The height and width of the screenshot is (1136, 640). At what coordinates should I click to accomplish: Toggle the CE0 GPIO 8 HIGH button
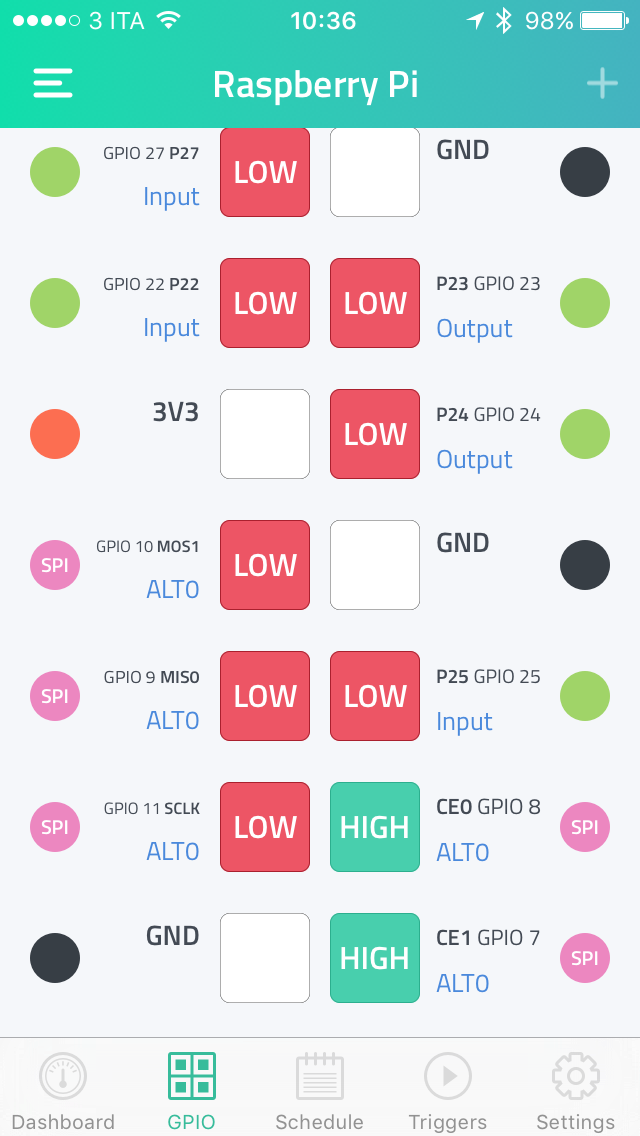pyautogui.click(x=375, y=827)
